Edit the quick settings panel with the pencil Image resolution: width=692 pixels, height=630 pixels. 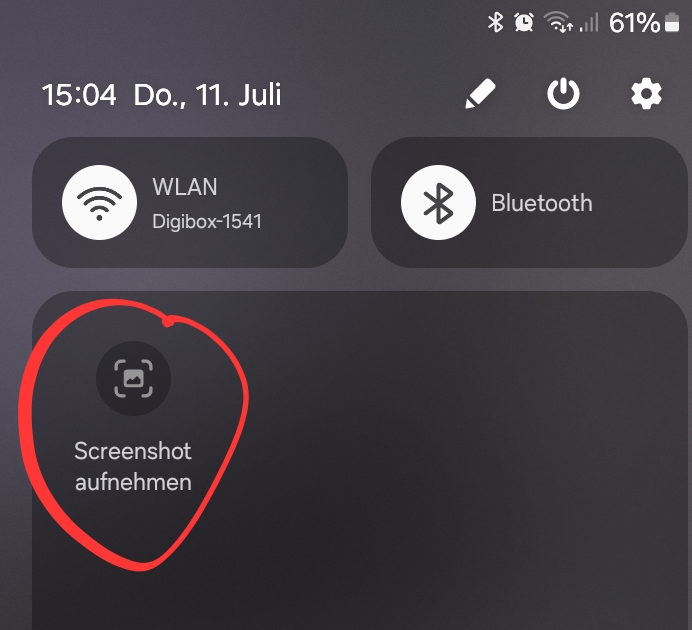480,95
